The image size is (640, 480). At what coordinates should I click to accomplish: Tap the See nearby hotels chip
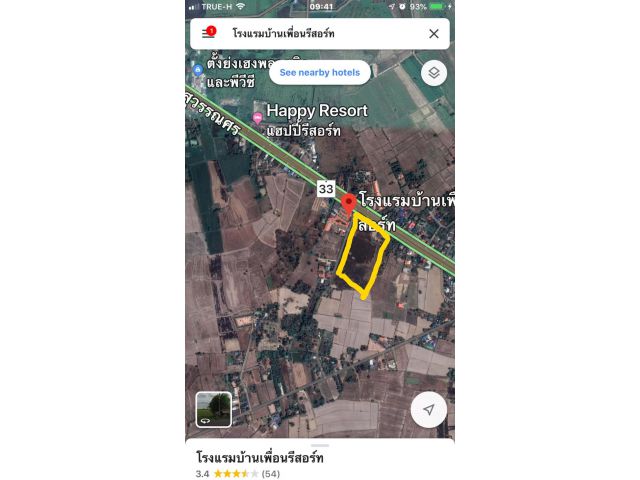[319, 73]
